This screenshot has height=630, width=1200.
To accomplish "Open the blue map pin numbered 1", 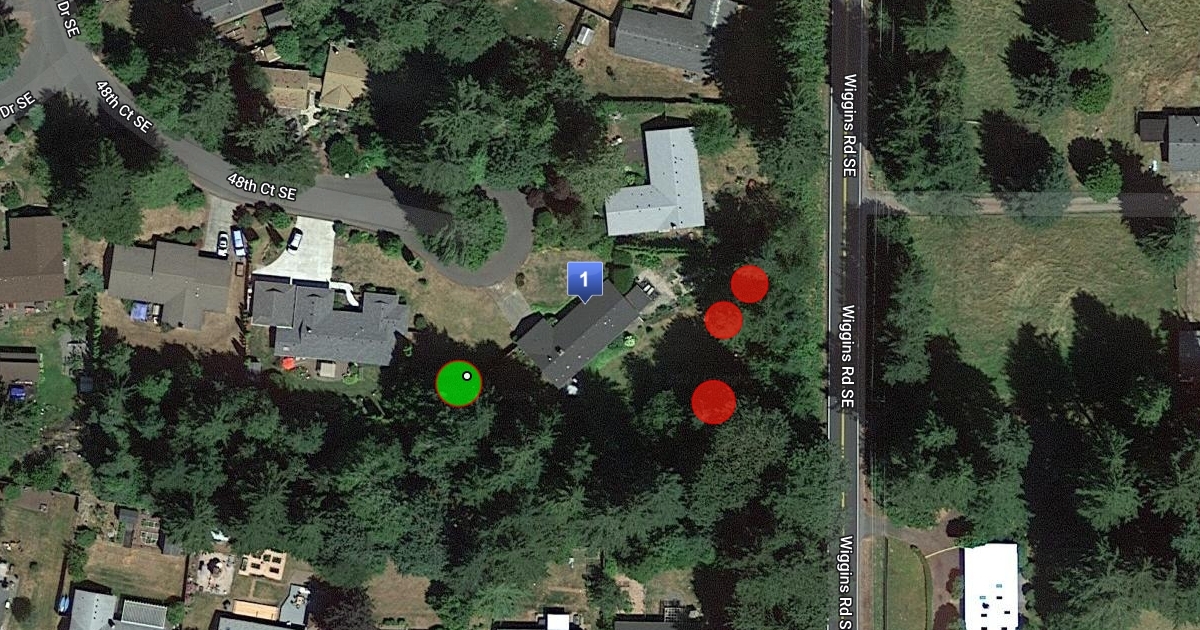I will click(x=585, y=279).
